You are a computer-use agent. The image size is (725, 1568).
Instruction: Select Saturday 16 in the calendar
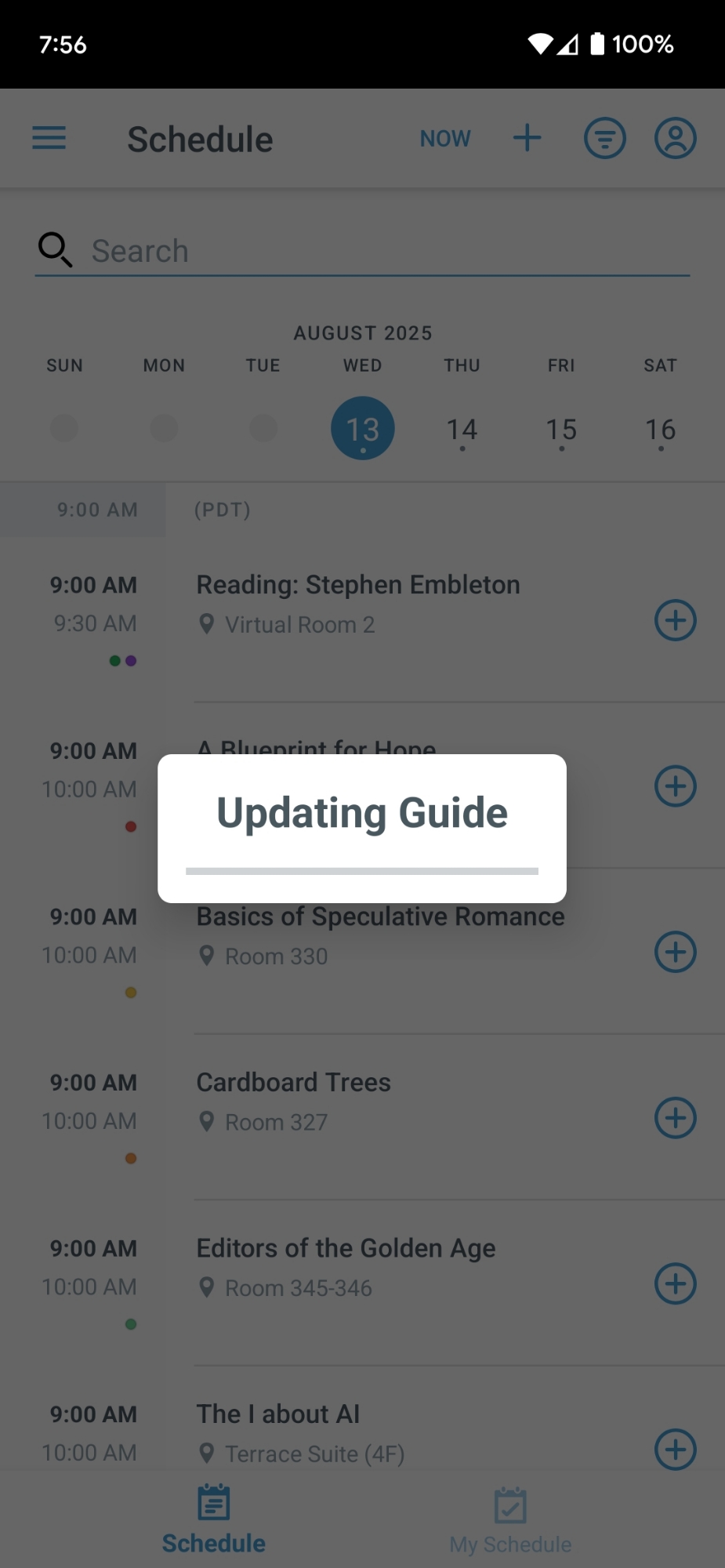pyautogui.click(x=660, y=430)
